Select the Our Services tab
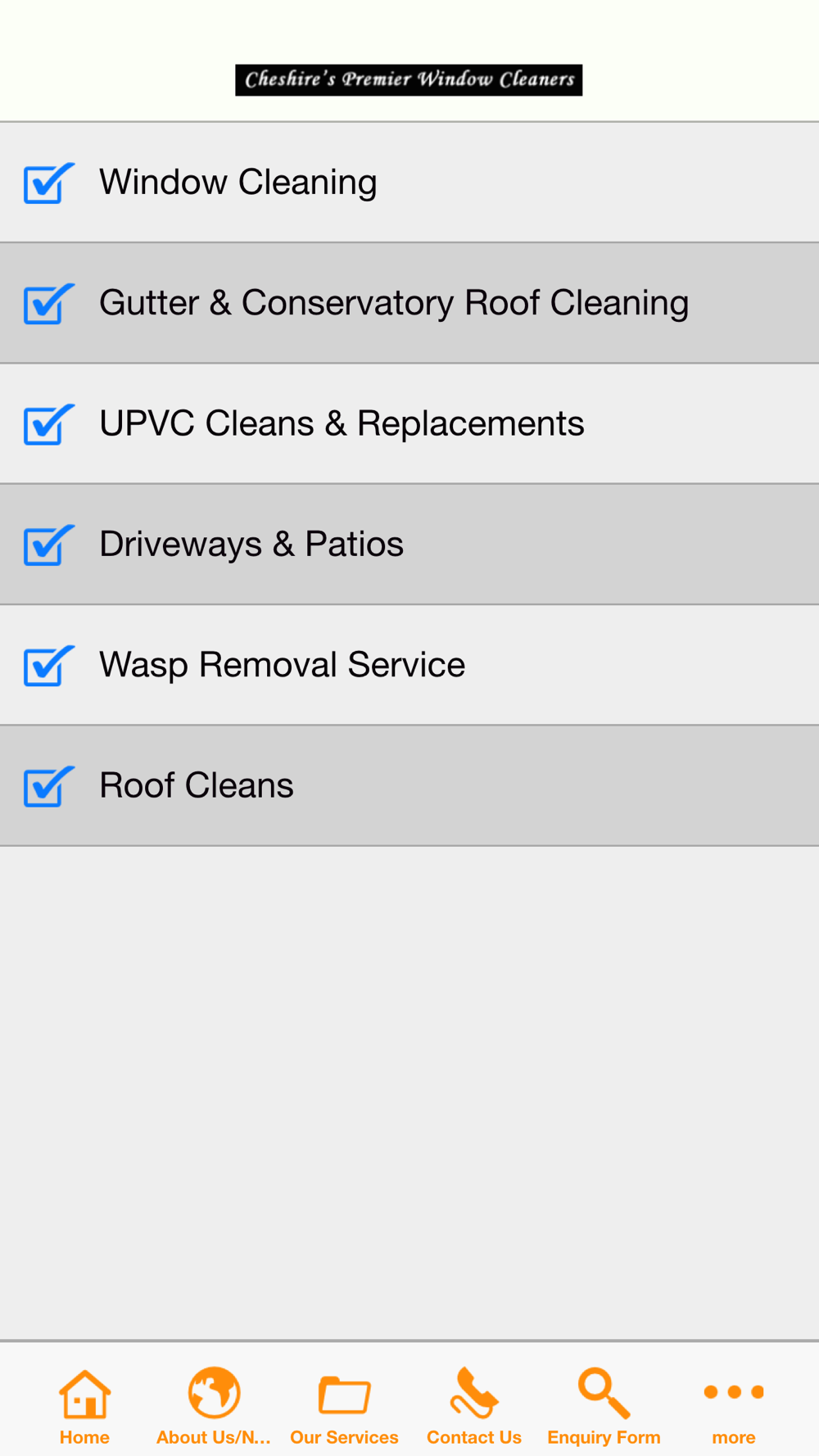The width and height of the screenshot is (819, 1456). click(x=344, y=1406)
